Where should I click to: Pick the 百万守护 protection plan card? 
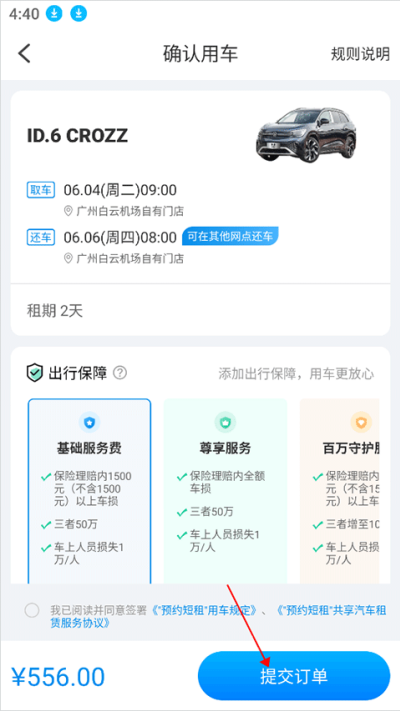(339, 491)
